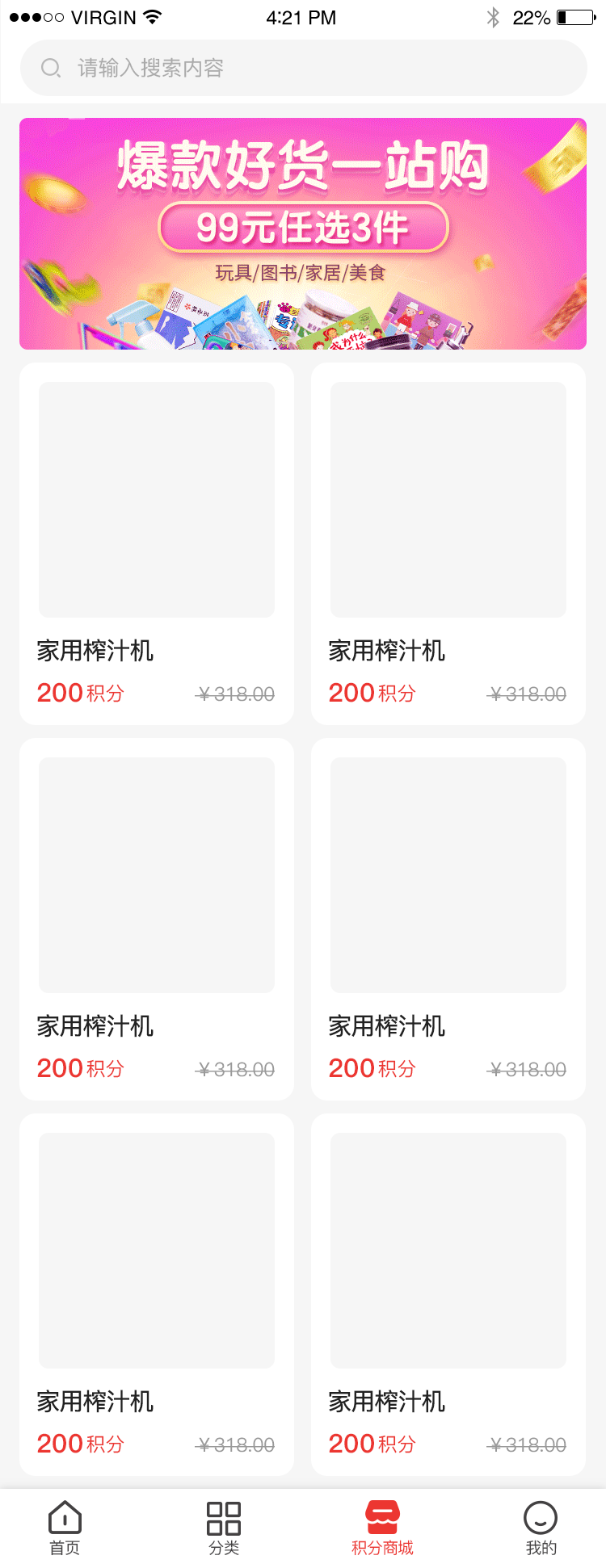Tap the 玩具/图书/家居/美食 banner link
The width and height of the screenshot is (606, 1568).
(301, 273)
